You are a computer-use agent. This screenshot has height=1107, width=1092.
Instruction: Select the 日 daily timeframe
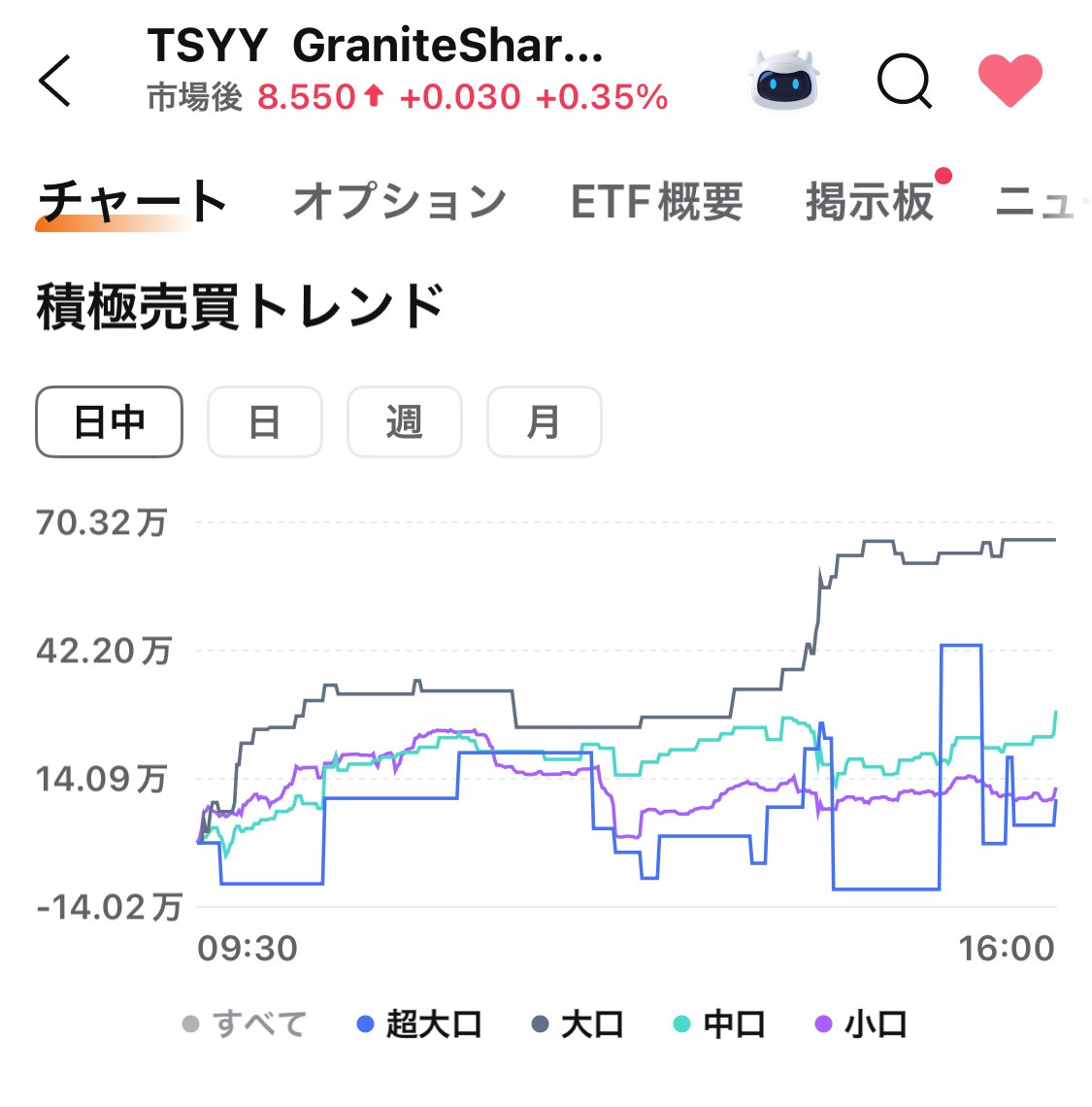click(264, 421)
